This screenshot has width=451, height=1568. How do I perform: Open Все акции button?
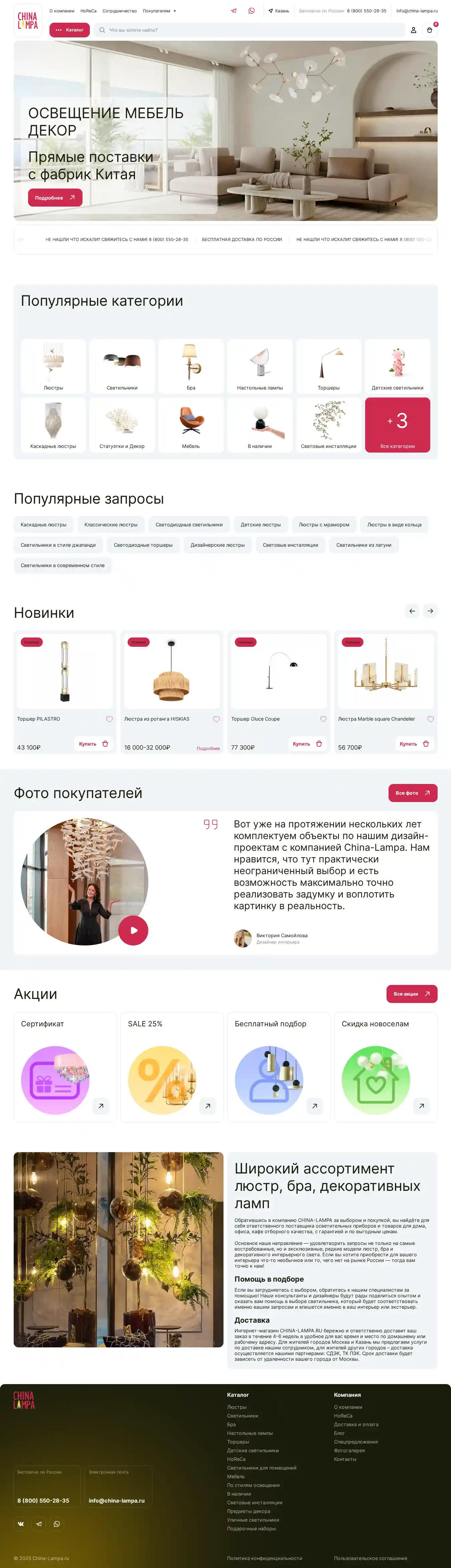[411, 994]
